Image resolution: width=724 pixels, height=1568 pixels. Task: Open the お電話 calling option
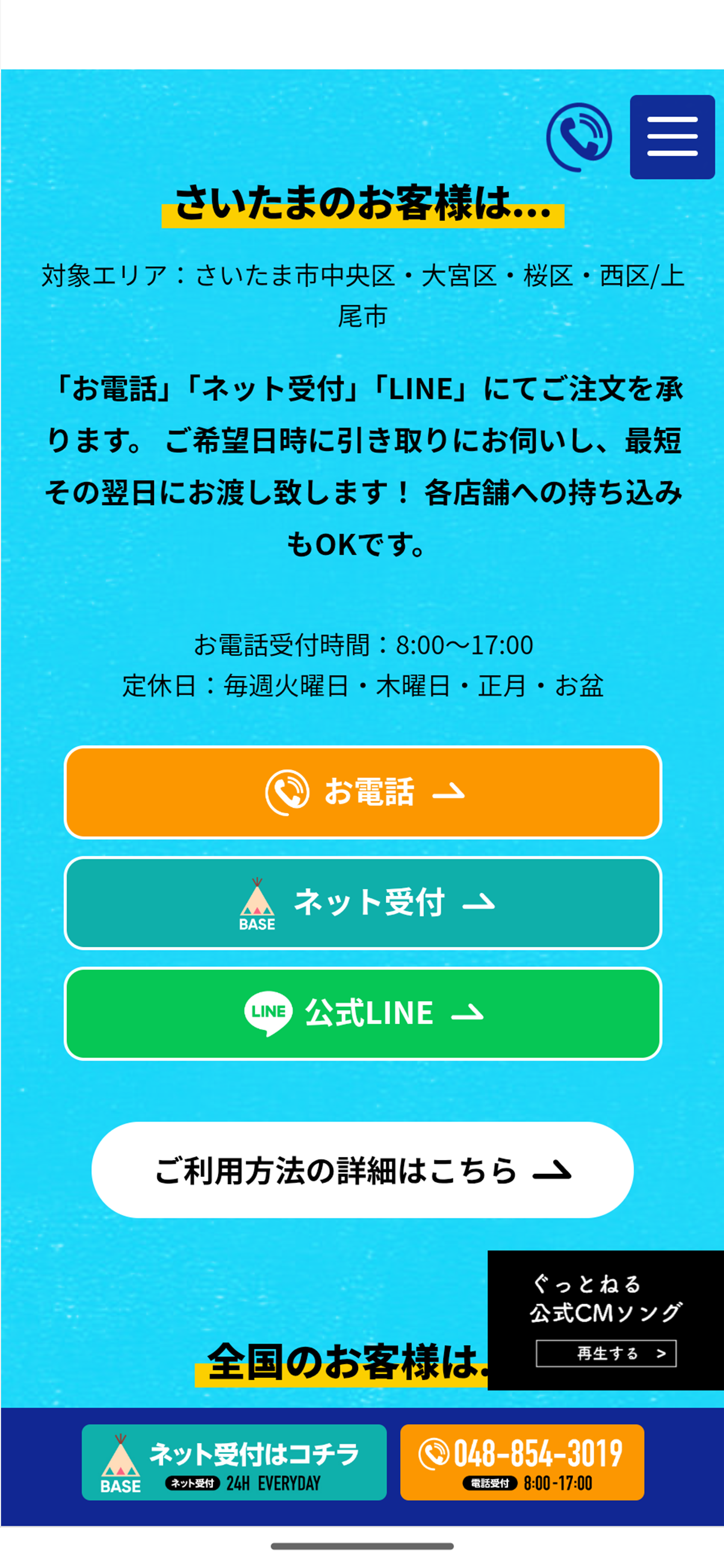[x=361, y=792]
